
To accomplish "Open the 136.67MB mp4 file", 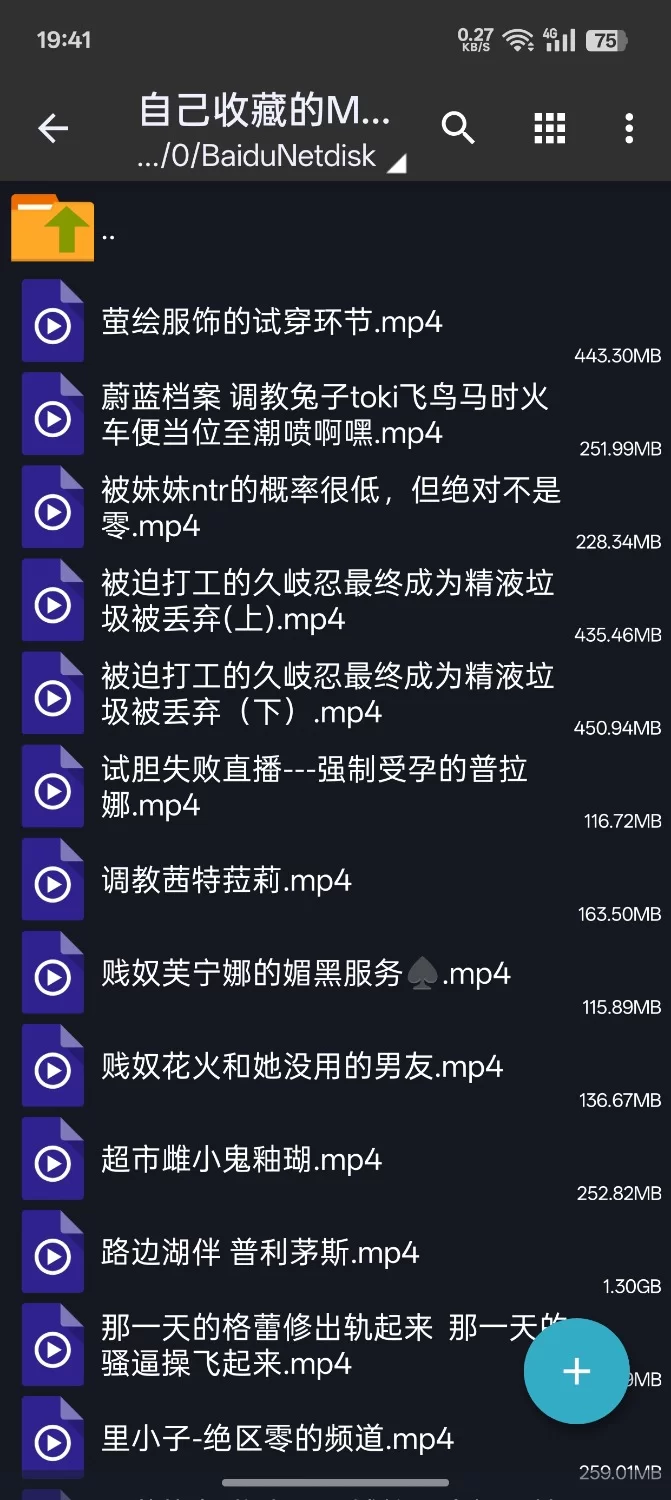I will point(302,1066).
